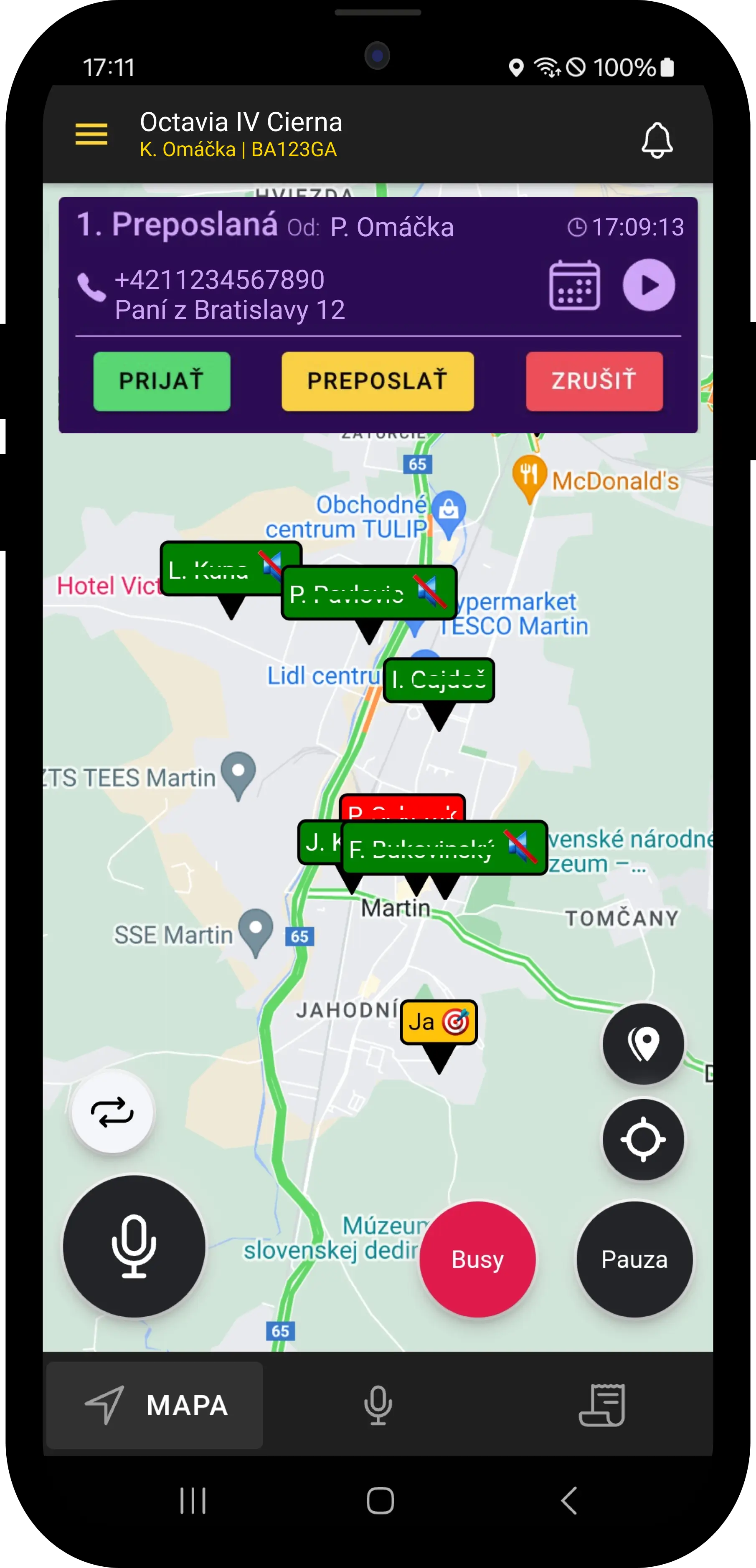Open the hamburger drawer menu

coord(91,134)
